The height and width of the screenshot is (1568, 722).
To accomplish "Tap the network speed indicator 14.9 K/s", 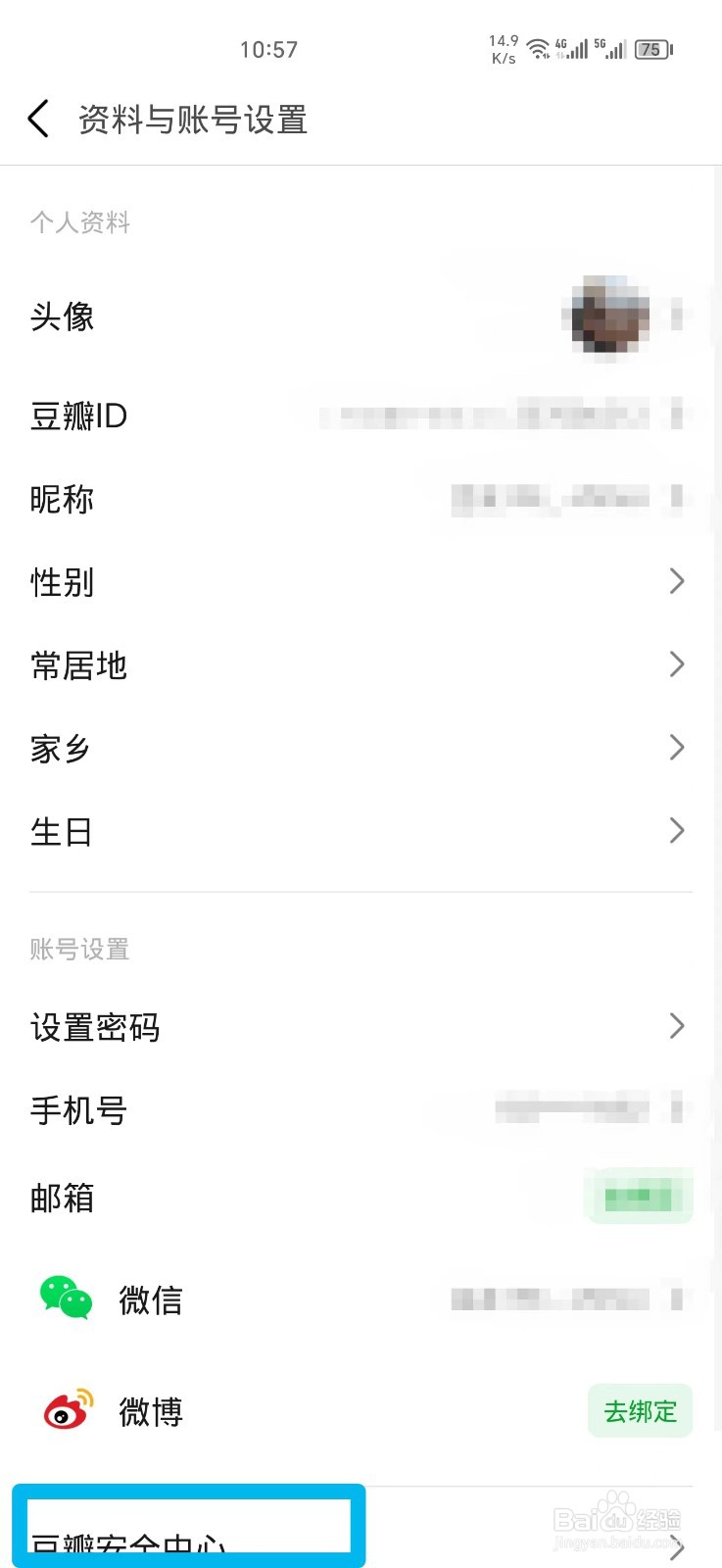I will 502,47.
